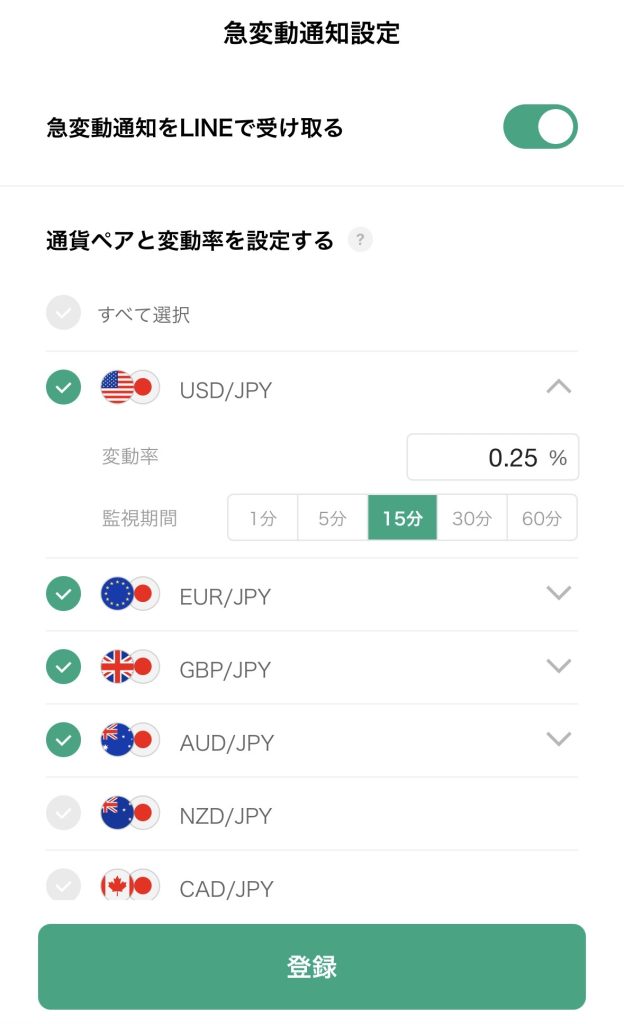Image resolution: width=624 pixels, height=1024 pixels.
Task: Expand the AUD/JPY settings
Action: coord(559,739)
